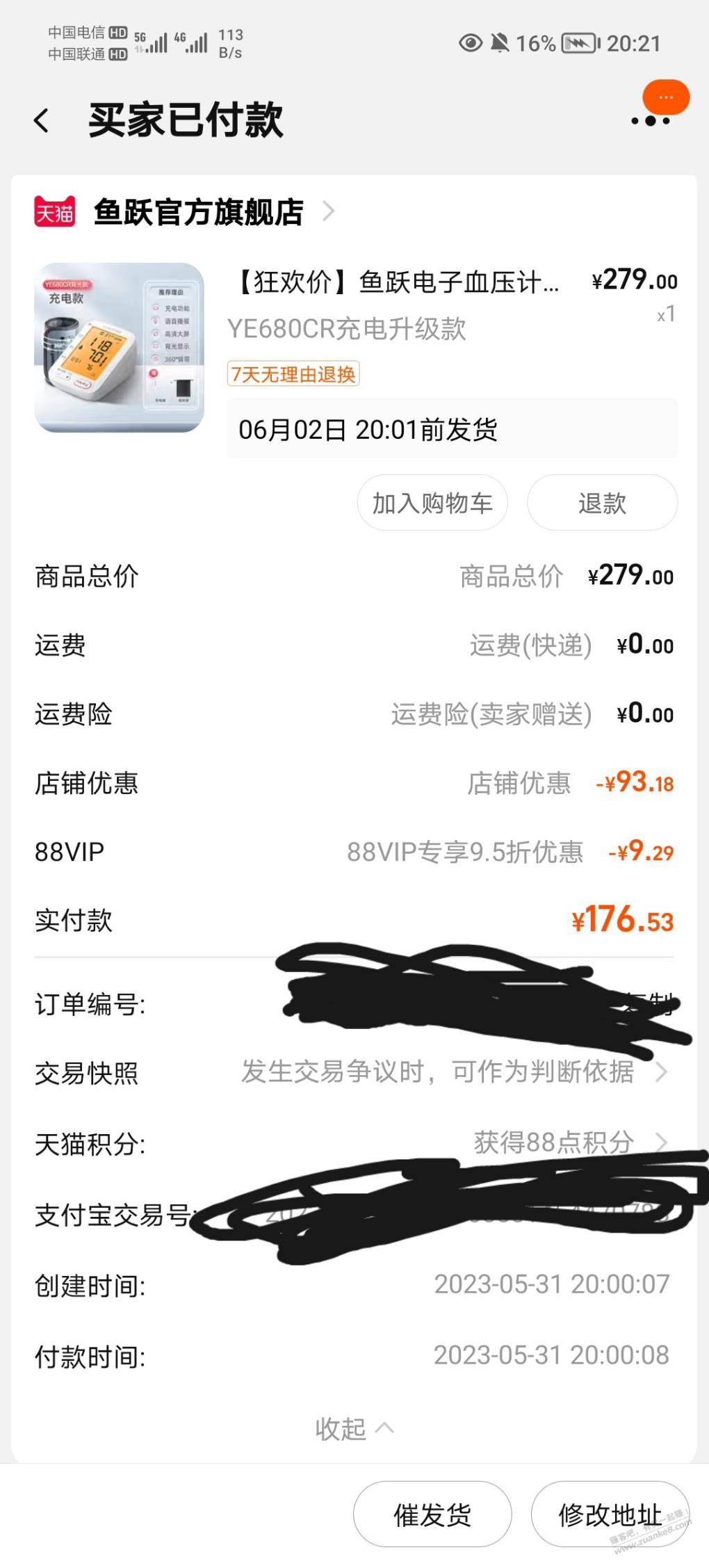
Task: Request a refund with 退款
Action: pyautogui.click(x=602, y=503)
